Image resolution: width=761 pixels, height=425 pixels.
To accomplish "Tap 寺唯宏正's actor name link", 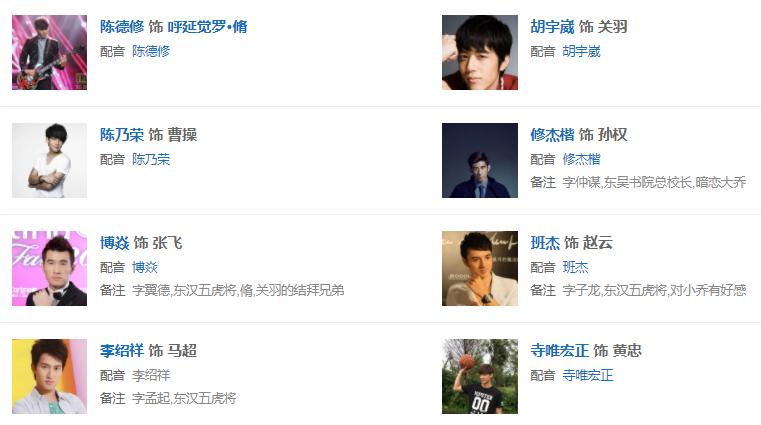I will 560,351.
